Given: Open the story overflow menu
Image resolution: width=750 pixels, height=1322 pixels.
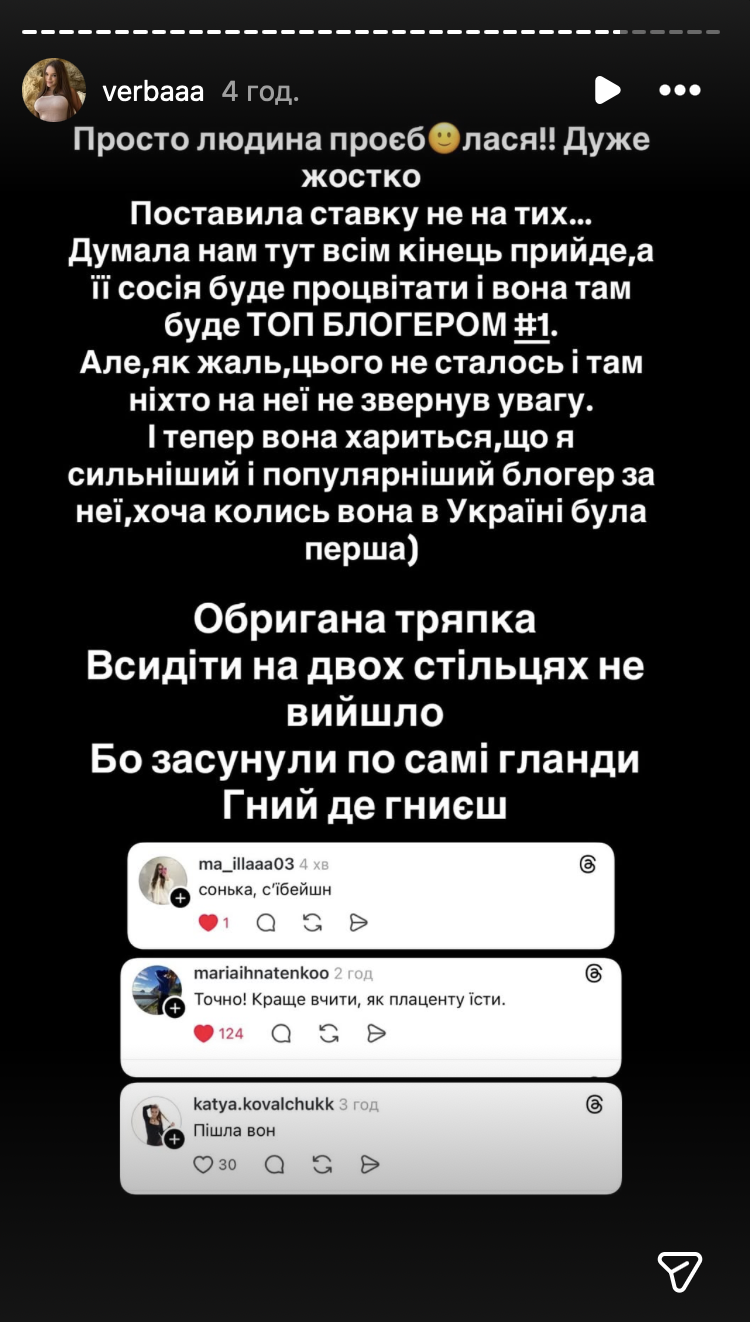Looking at the screenshot, I should coord(680,91).
